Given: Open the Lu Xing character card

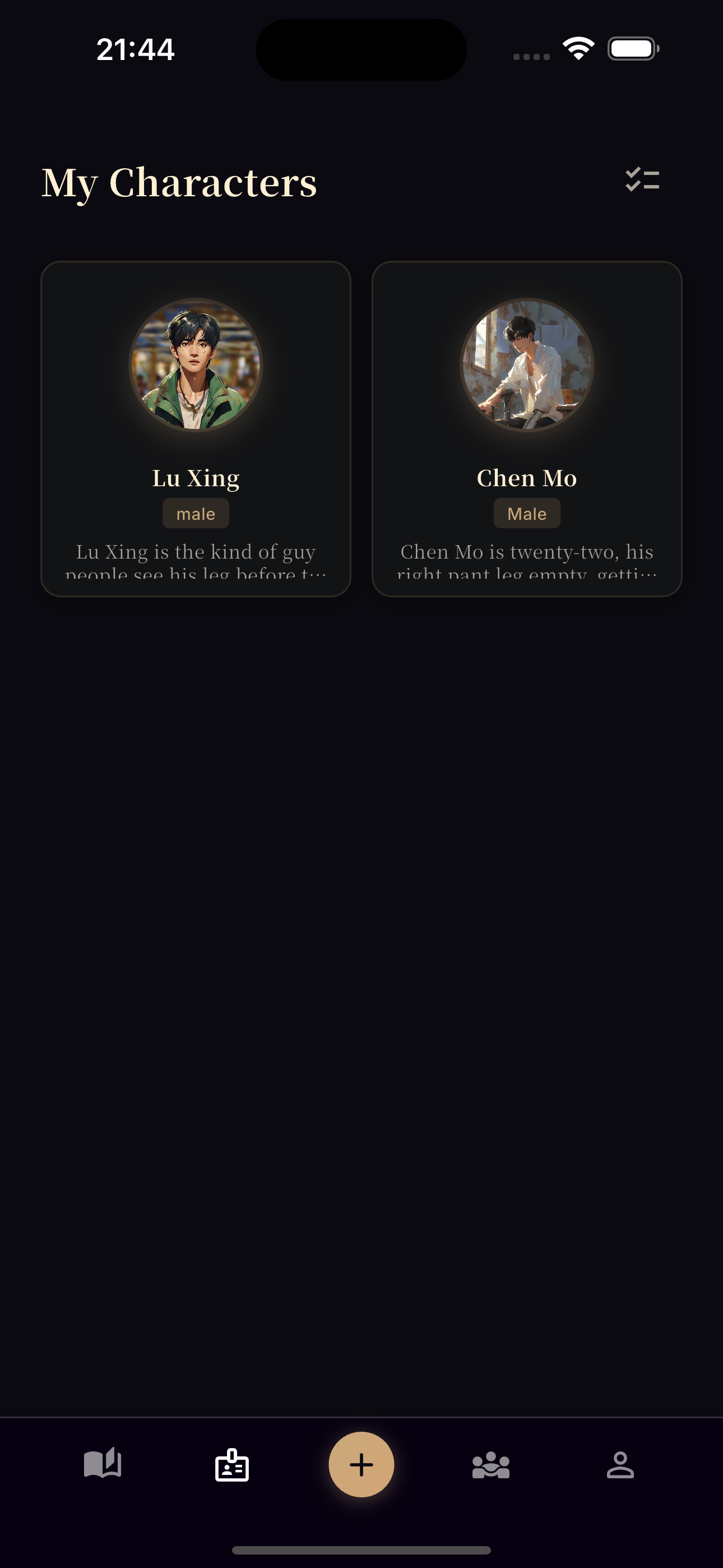Looking at the screenshot, I should [196, 428].
